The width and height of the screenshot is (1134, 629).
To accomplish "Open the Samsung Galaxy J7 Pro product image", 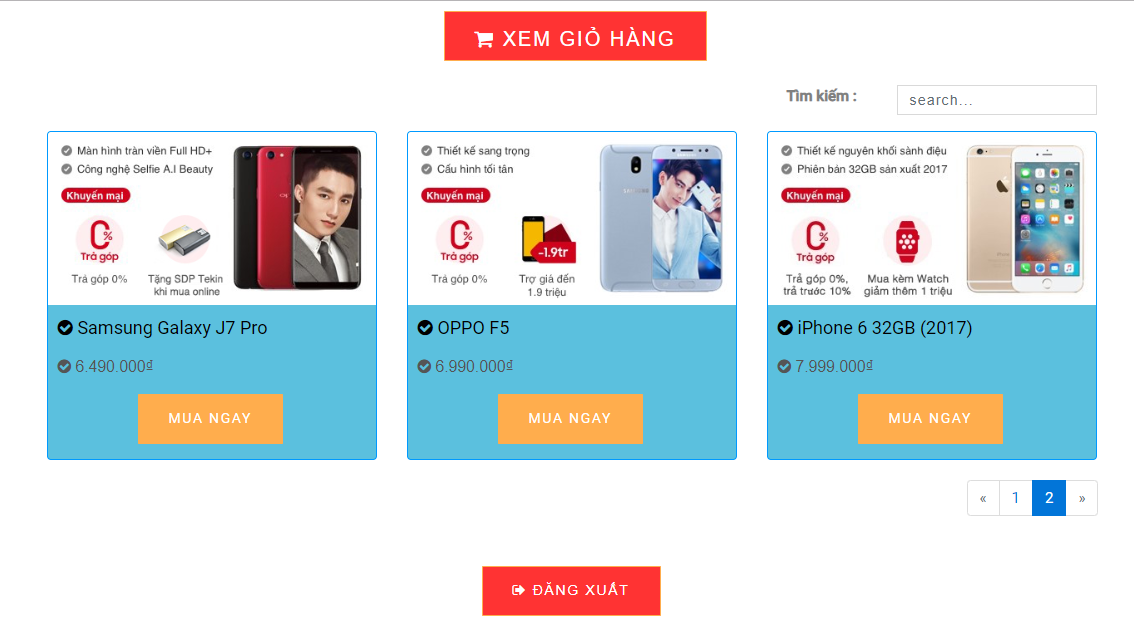I will [x=212, y=219].
